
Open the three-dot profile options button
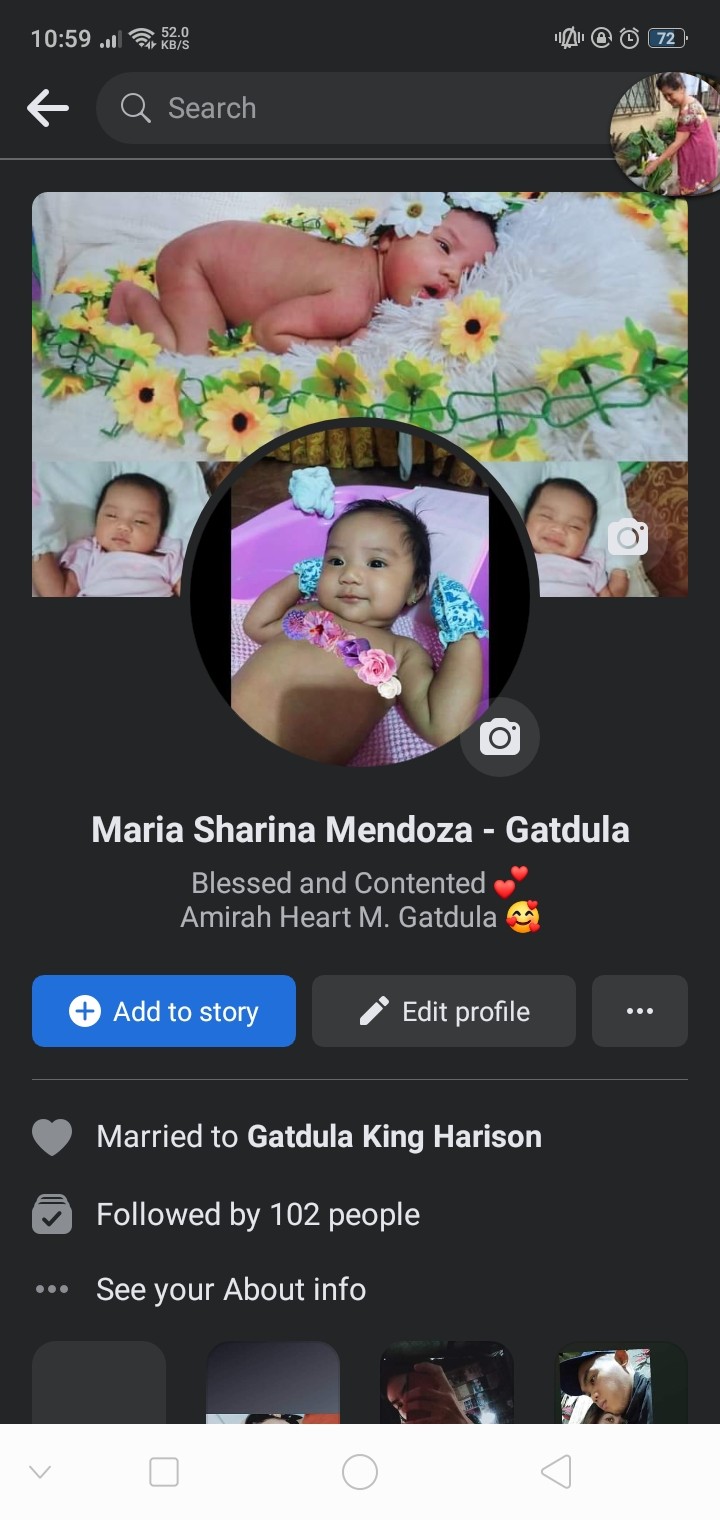[x=640, y=1011]
